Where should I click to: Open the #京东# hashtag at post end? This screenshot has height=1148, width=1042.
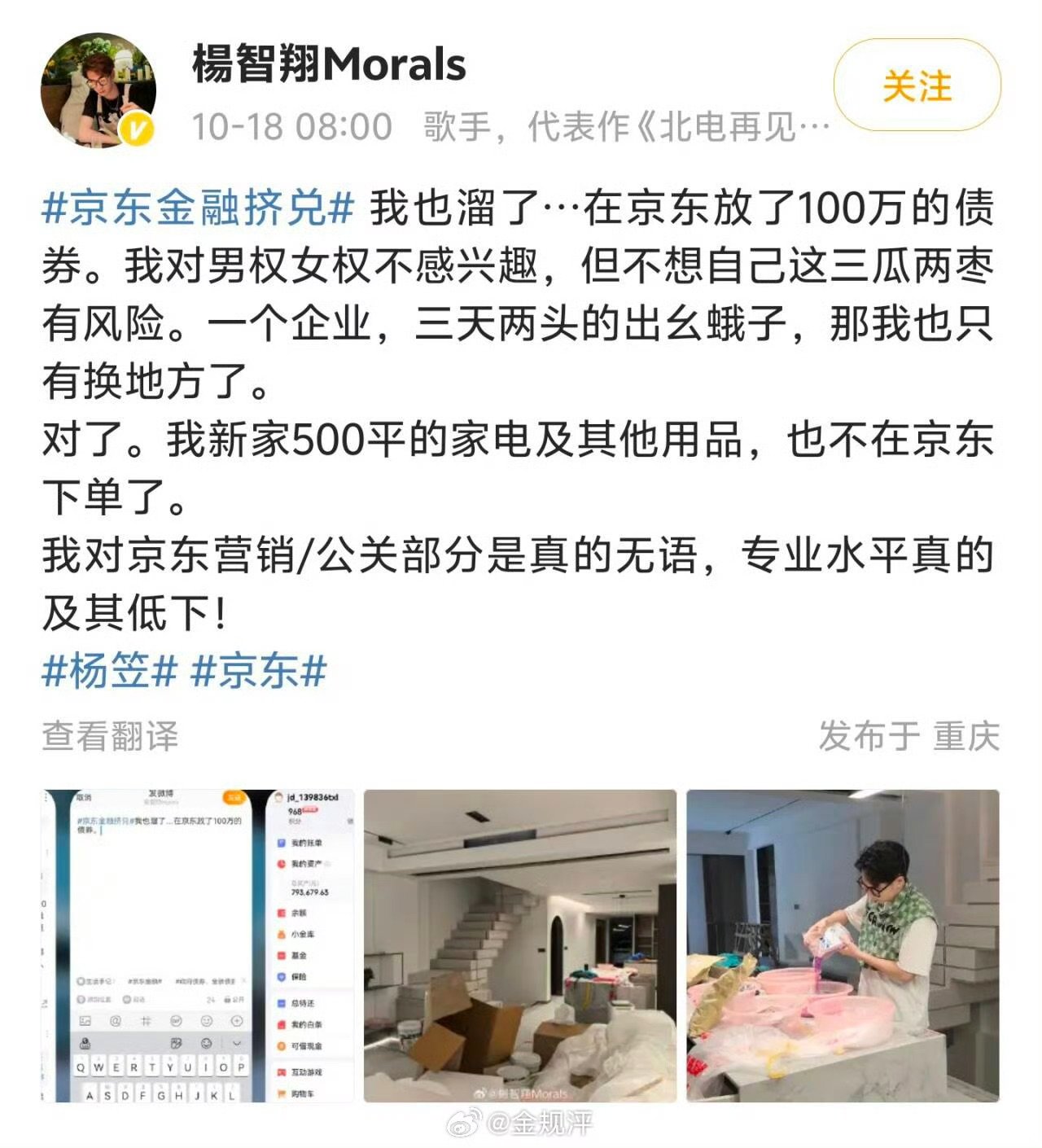[259, 671]
